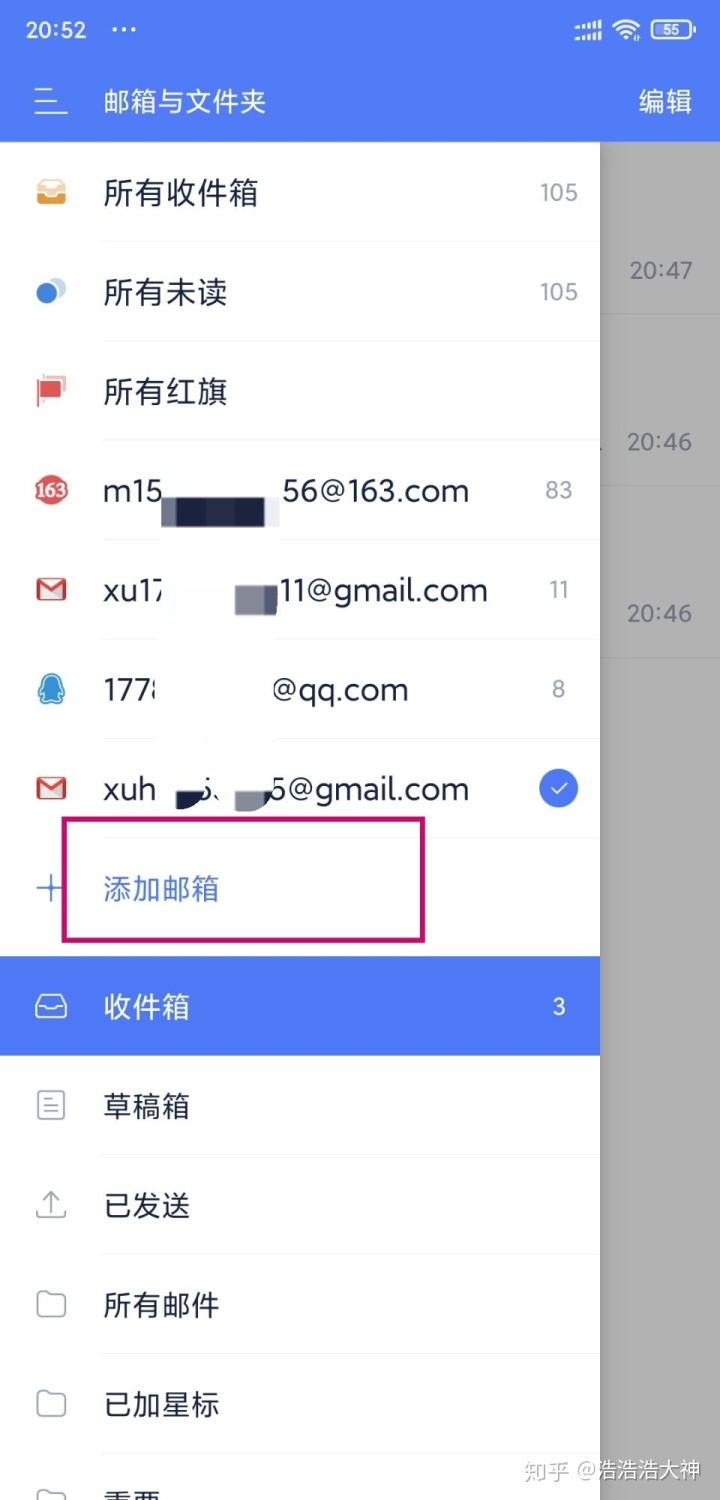
Task: Open 已加星标 starred folder
Action: [x=300, y=1404]
